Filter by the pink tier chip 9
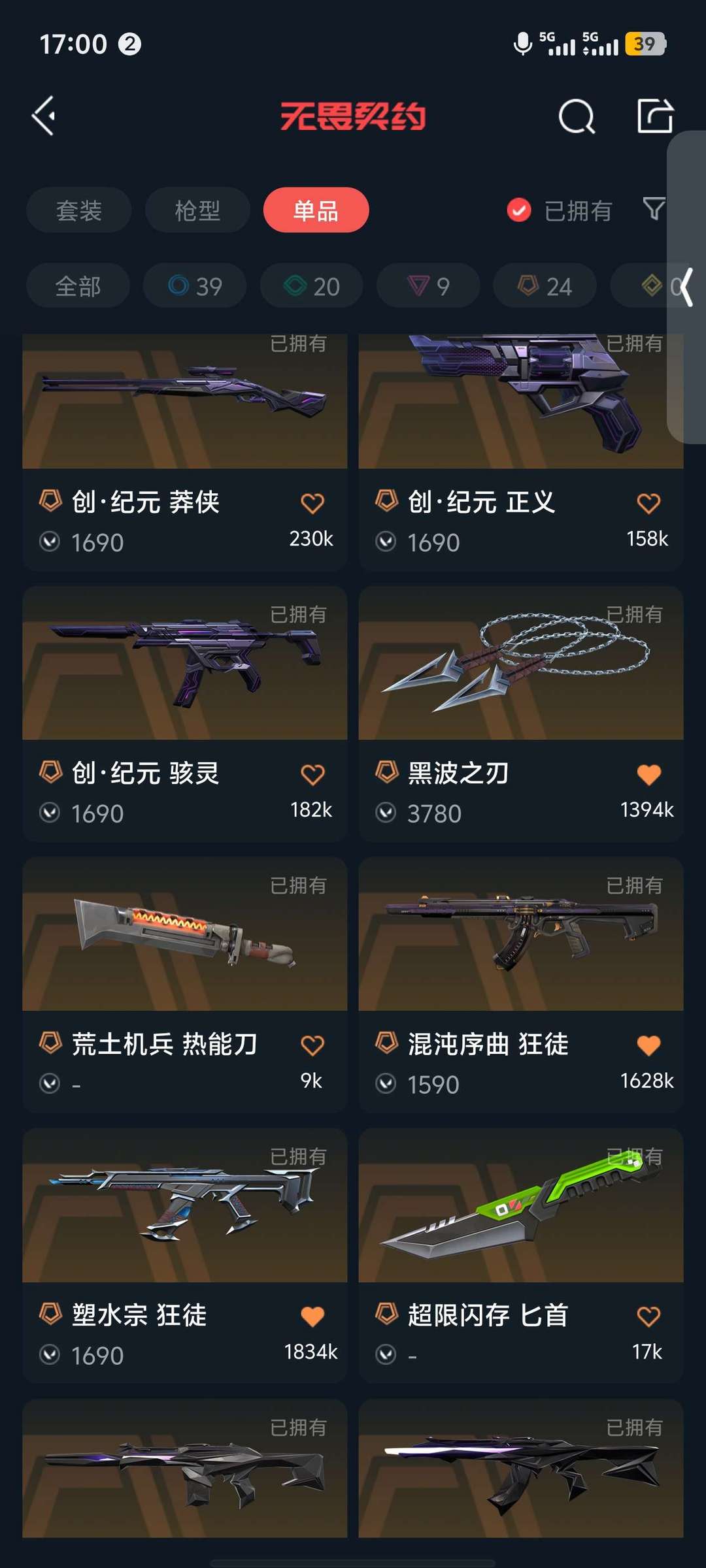Image resolution: width=706 pixels, height=1568 pixels. pyautogui.click(x=428, y=286)
